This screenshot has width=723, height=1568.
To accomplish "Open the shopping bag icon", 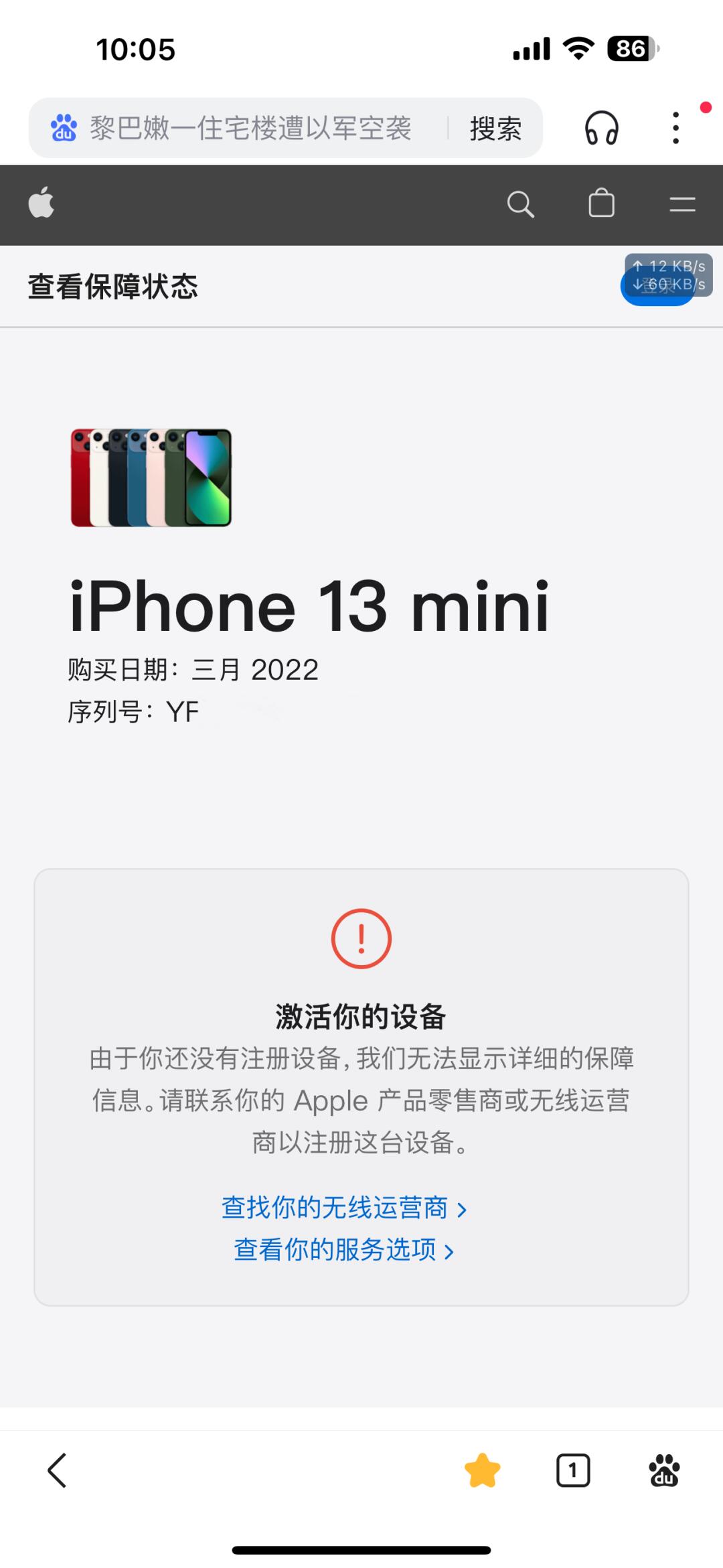I will click(601, 204).
